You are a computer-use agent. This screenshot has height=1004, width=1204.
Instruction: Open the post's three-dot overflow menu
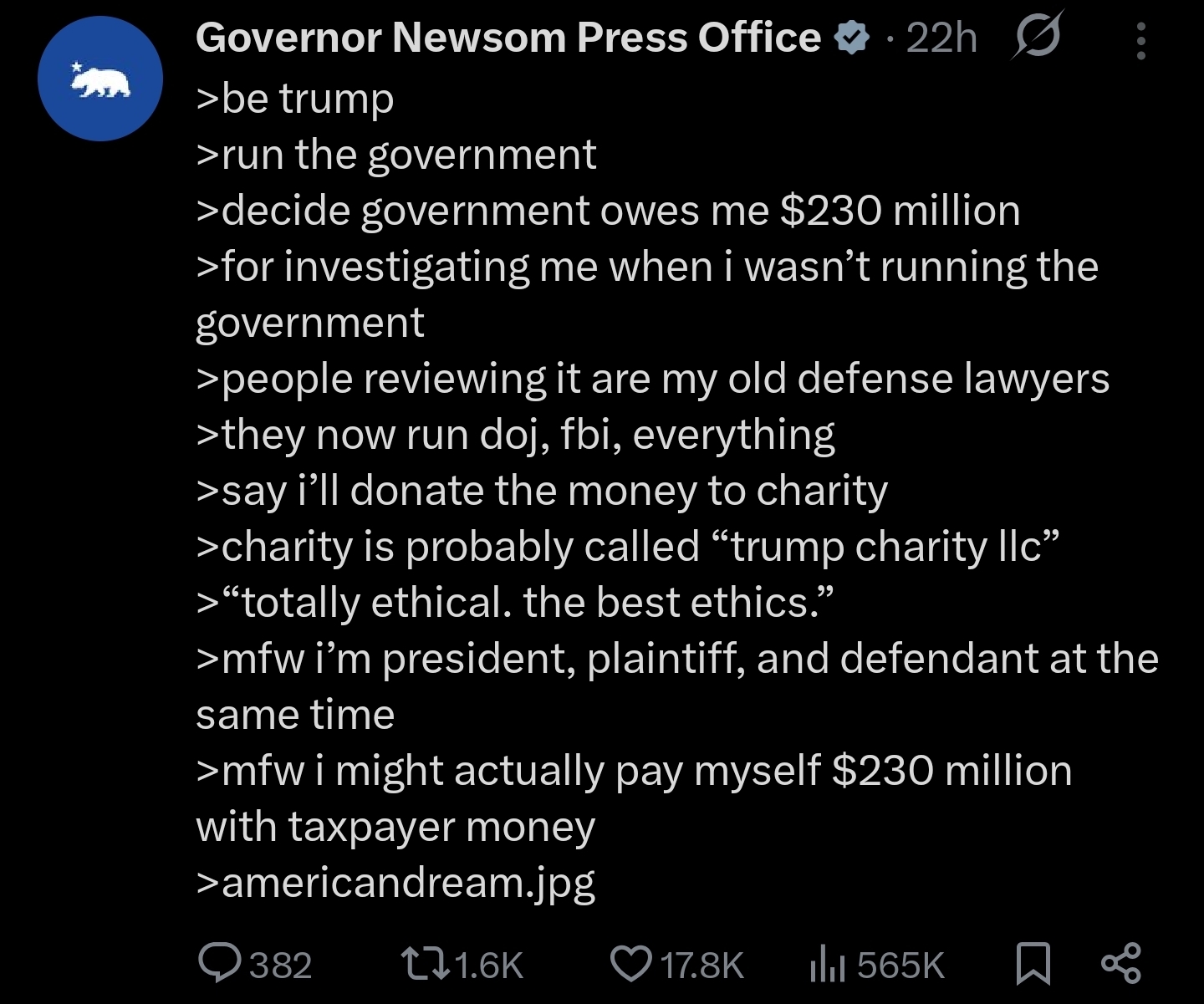click(x=1140, y=40)
